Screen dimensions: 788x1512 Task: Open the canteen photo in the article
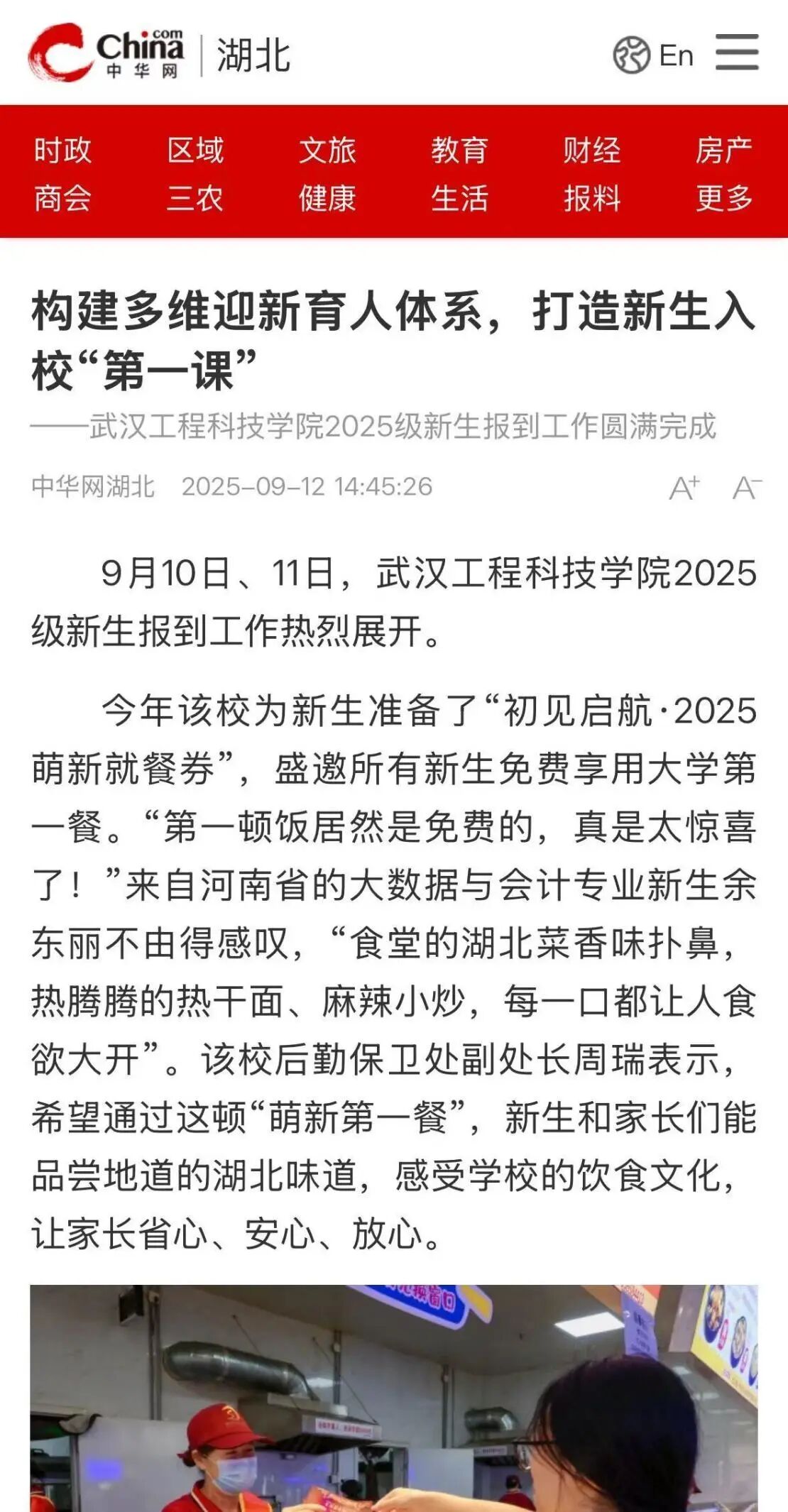394,1398
